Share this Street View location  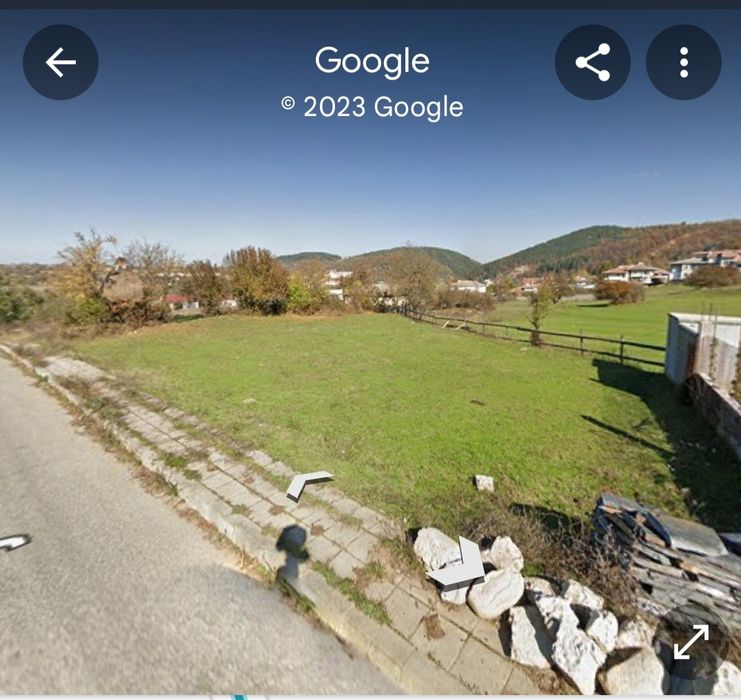coord(593,62)
